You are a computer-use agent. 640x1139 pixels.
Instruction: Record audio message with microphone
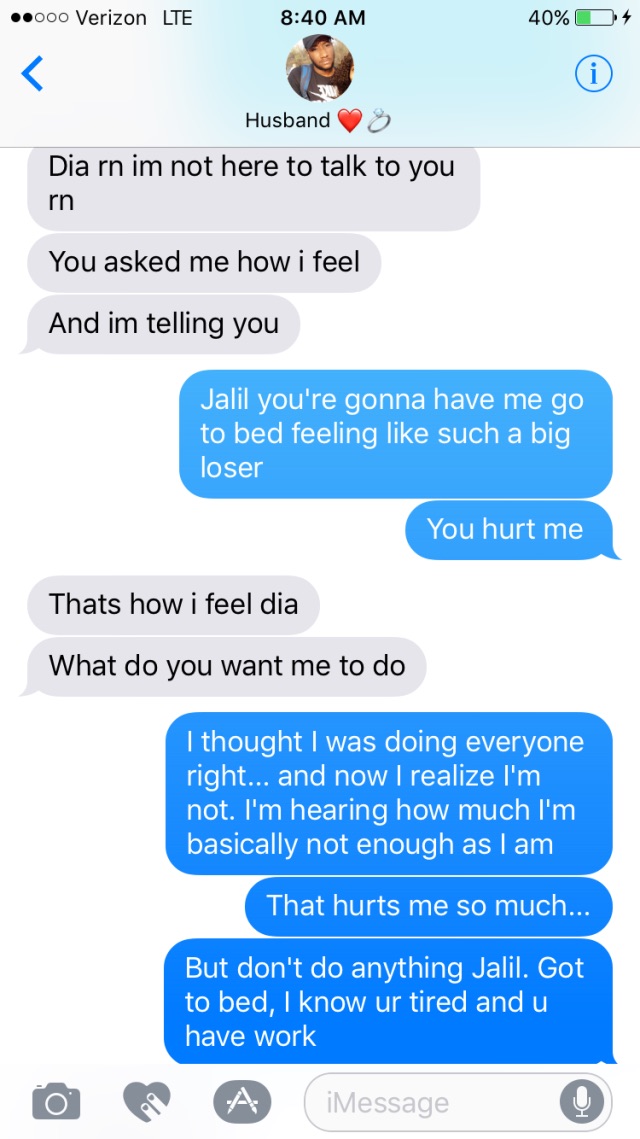(581, 1102)
